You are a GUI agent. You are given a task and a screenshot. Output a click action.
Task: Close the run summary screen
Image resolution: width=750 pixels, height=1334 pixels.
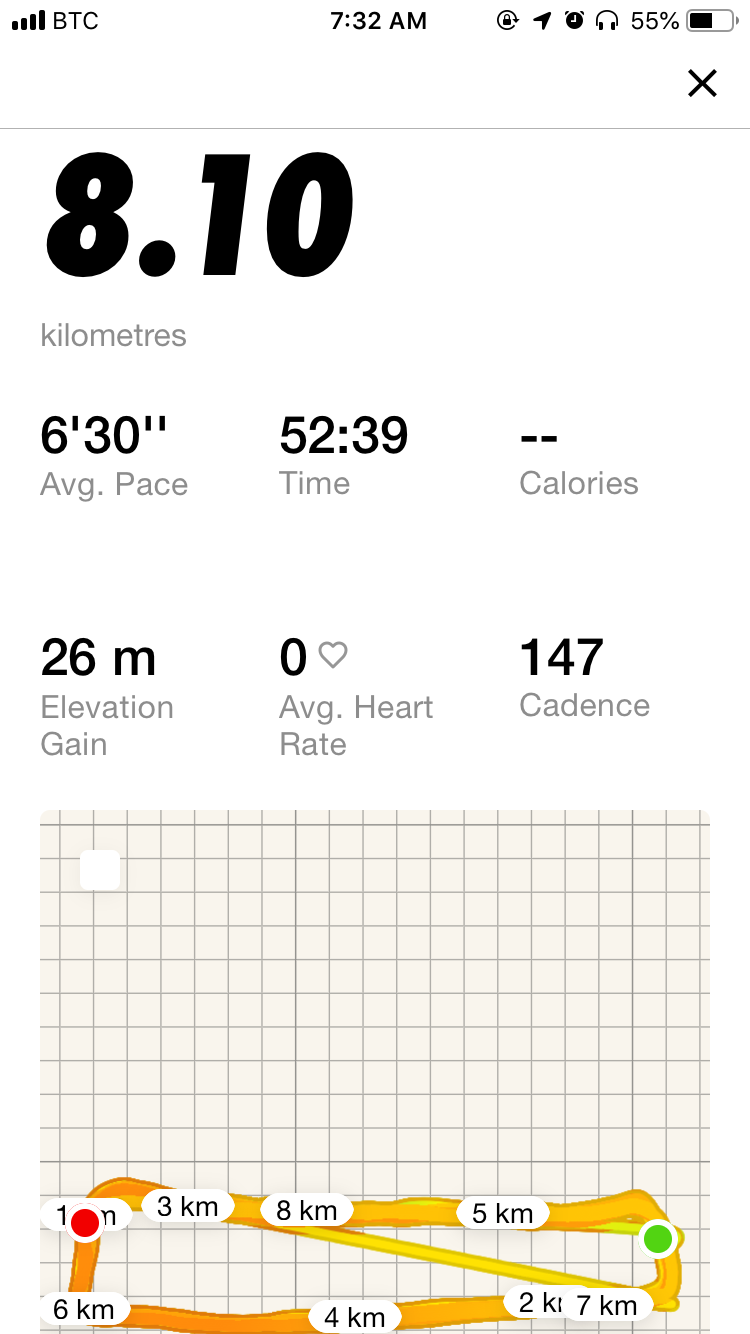pos(702,84)
